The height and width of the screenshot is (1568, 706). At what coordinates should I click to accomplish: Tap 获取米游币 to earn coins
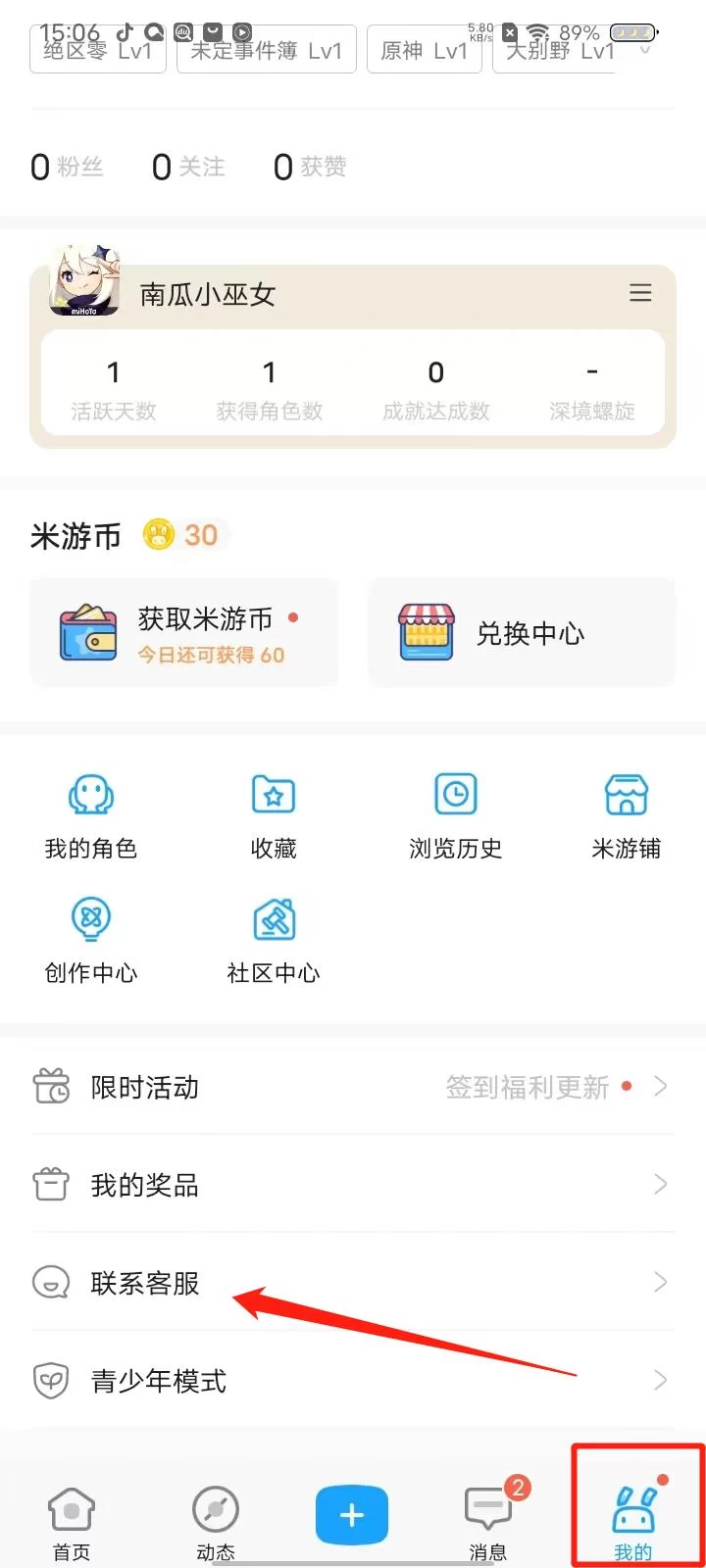point(184,632)
